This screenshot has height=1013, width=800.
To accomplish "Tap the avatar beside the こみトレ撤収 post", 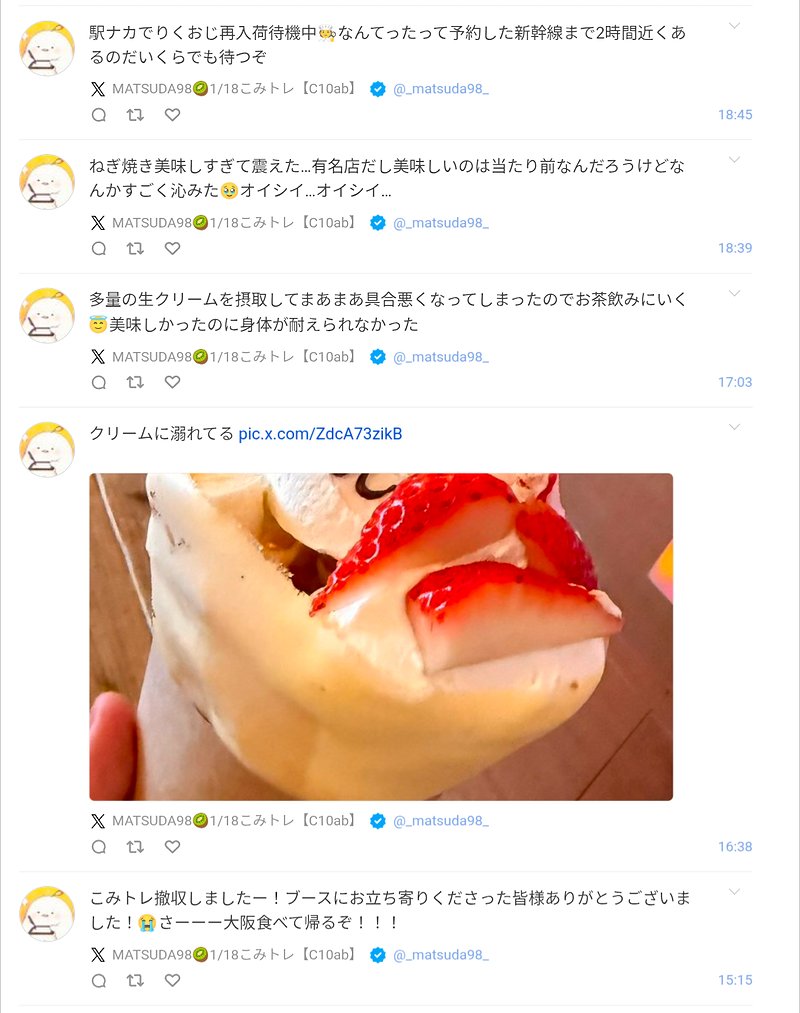I will [x=47, y=913].
